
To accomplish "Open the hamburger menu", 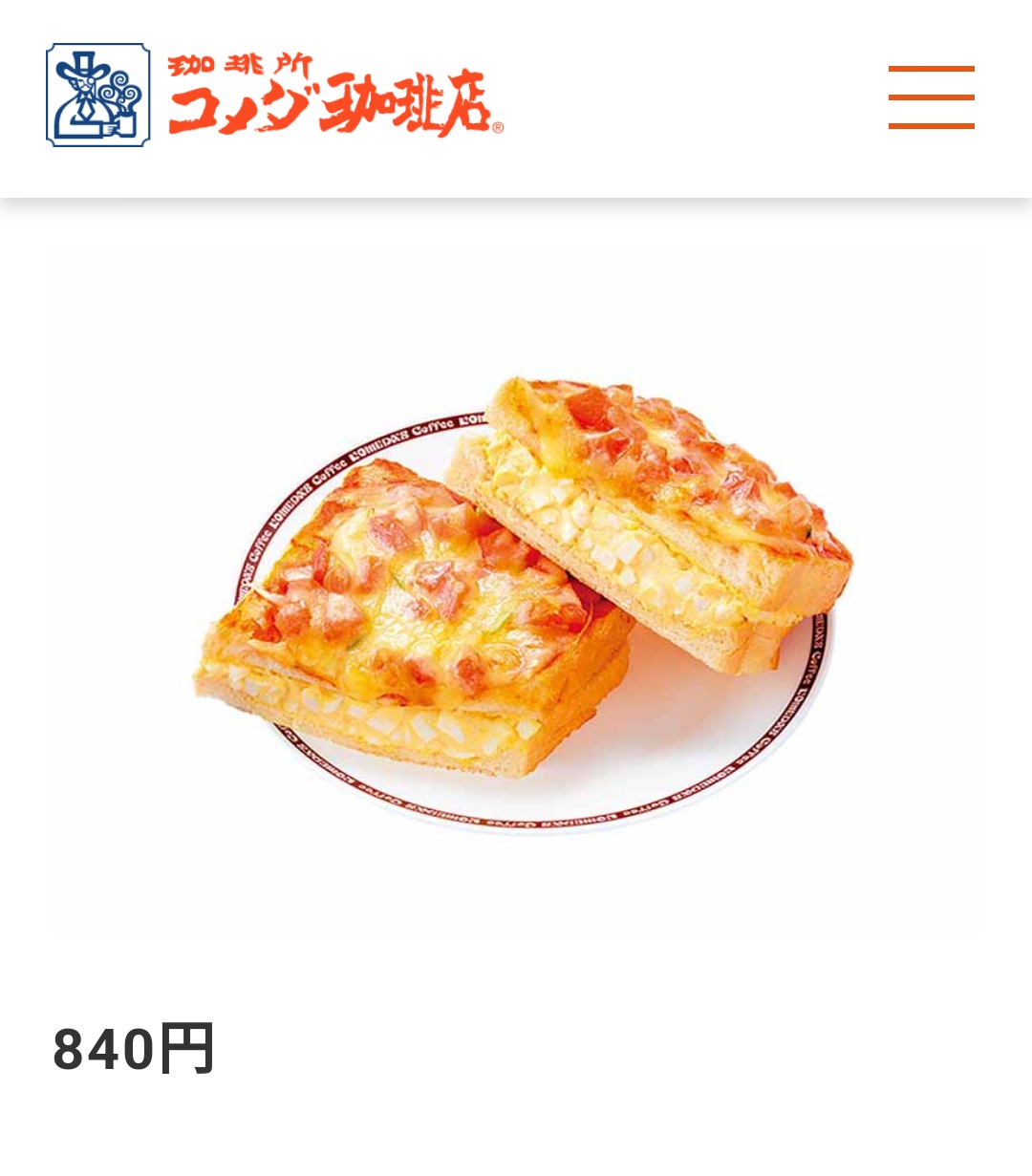I will coord(931,96).
